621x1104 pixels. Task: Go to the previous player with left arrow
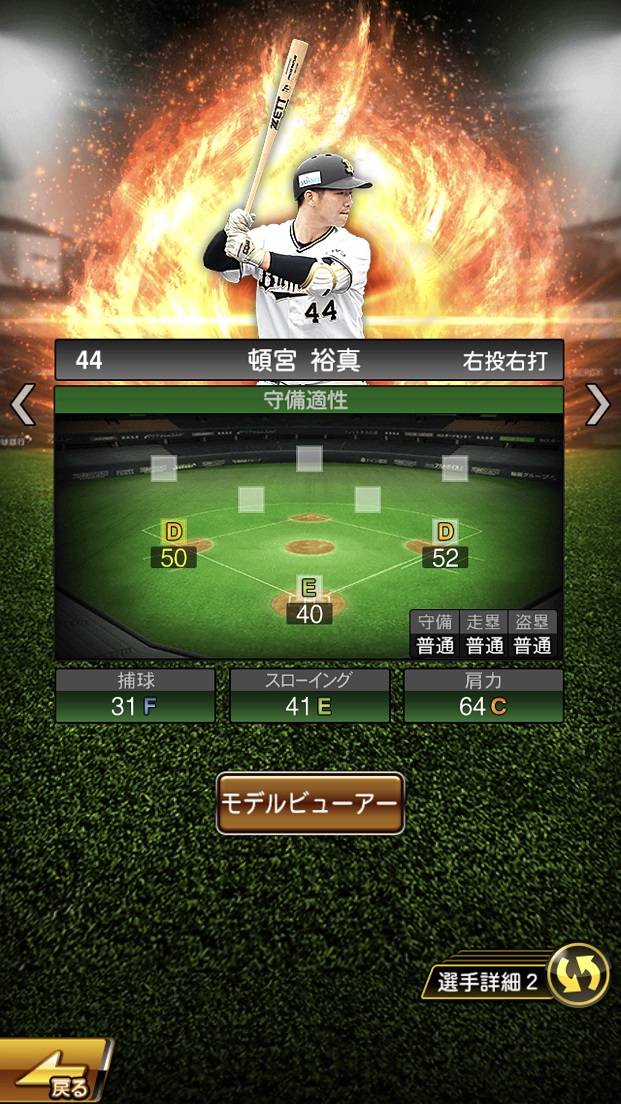tap(22, 405)
